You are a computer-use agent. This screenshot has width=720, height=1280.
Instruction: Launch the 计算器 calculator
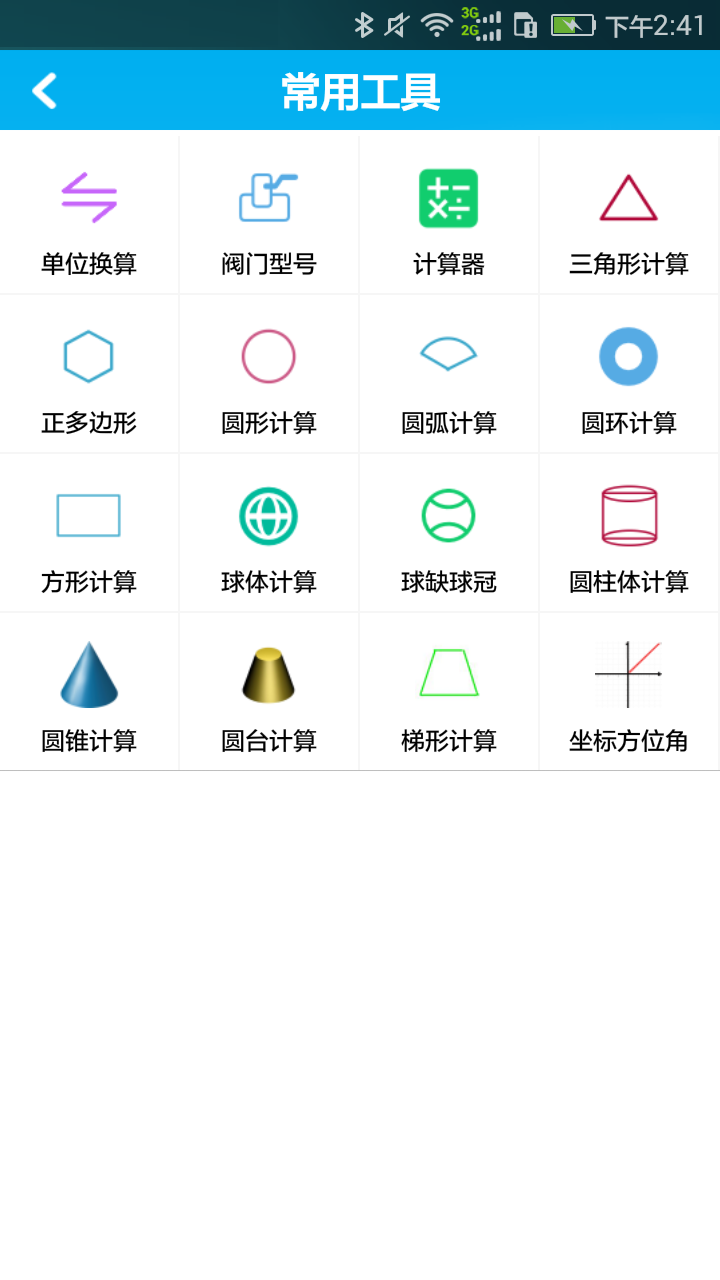(449, 216)
